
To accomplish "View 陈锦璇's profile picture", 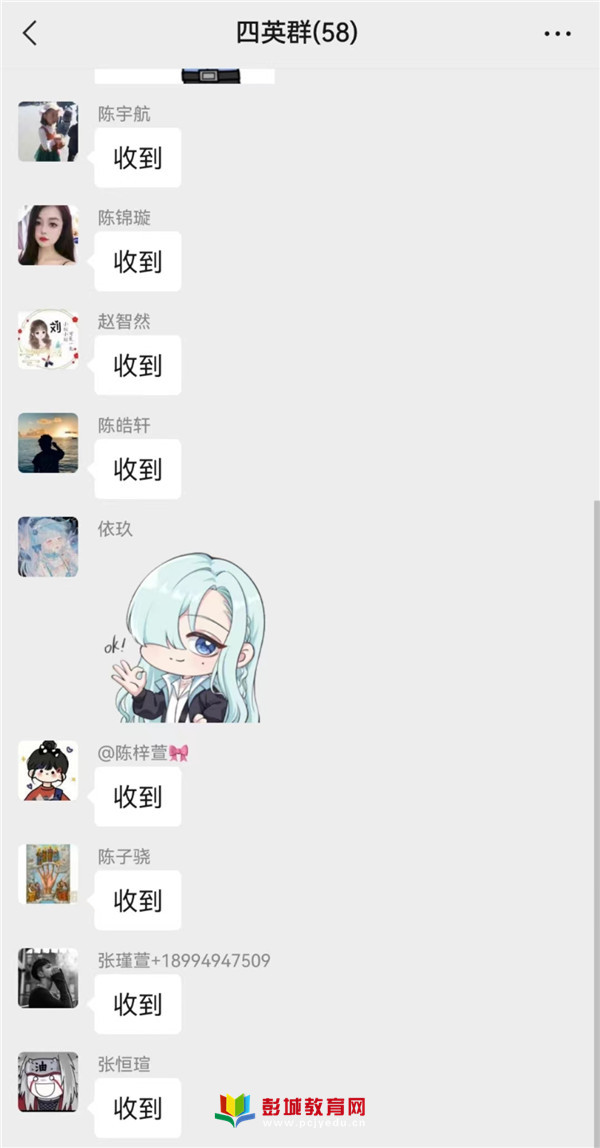I will [x=48, y=235].
